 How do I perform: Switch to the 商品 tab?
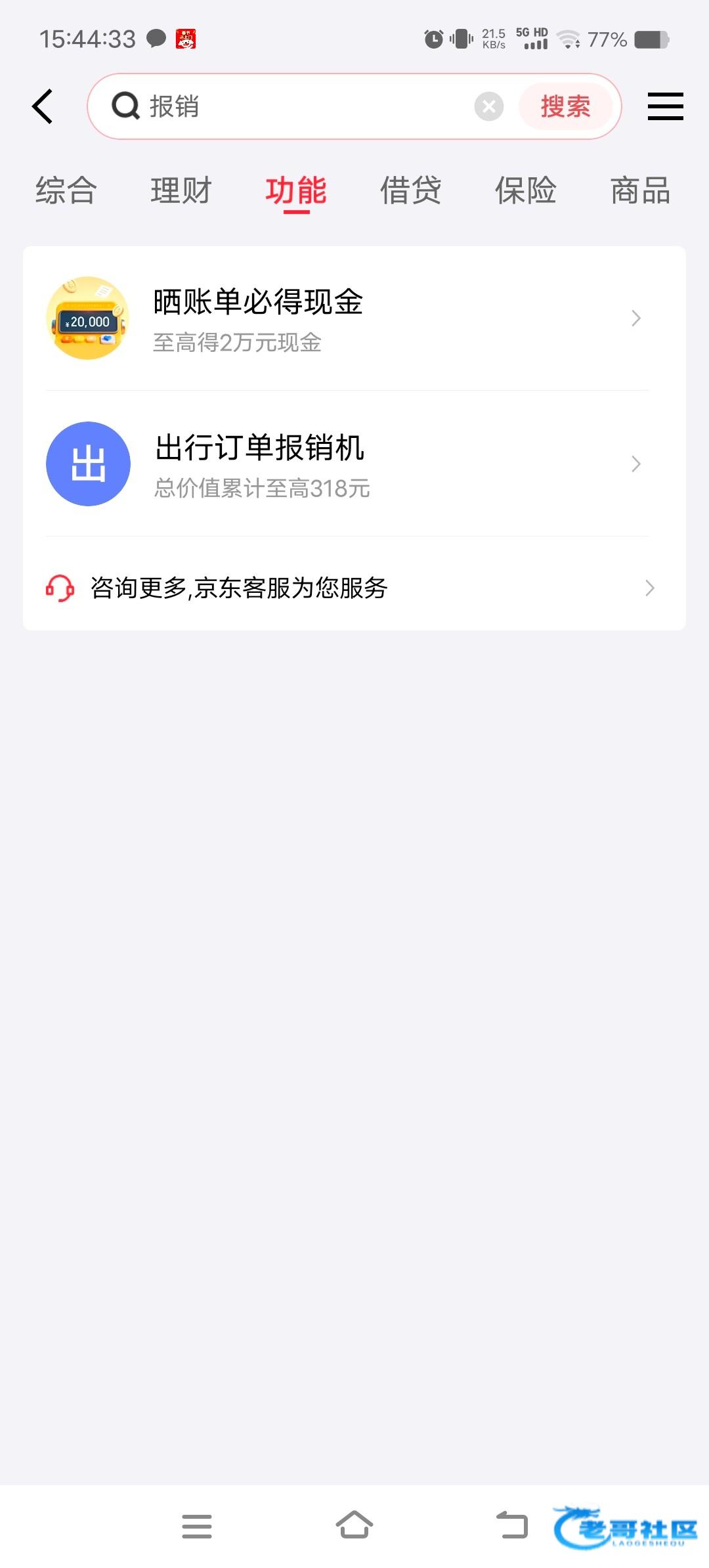click(x=640, y=191)
